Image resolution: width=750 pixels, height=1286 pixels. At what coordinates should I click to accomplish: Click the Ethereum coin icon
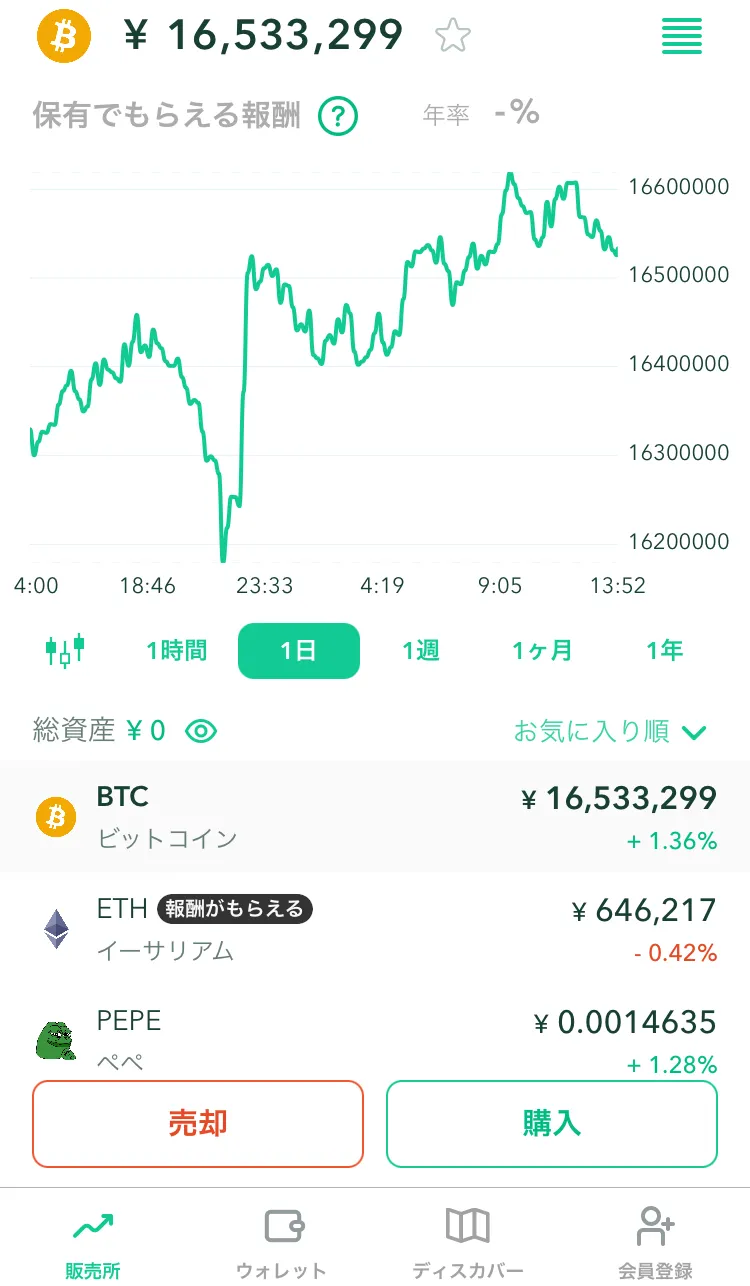(56, 929)
